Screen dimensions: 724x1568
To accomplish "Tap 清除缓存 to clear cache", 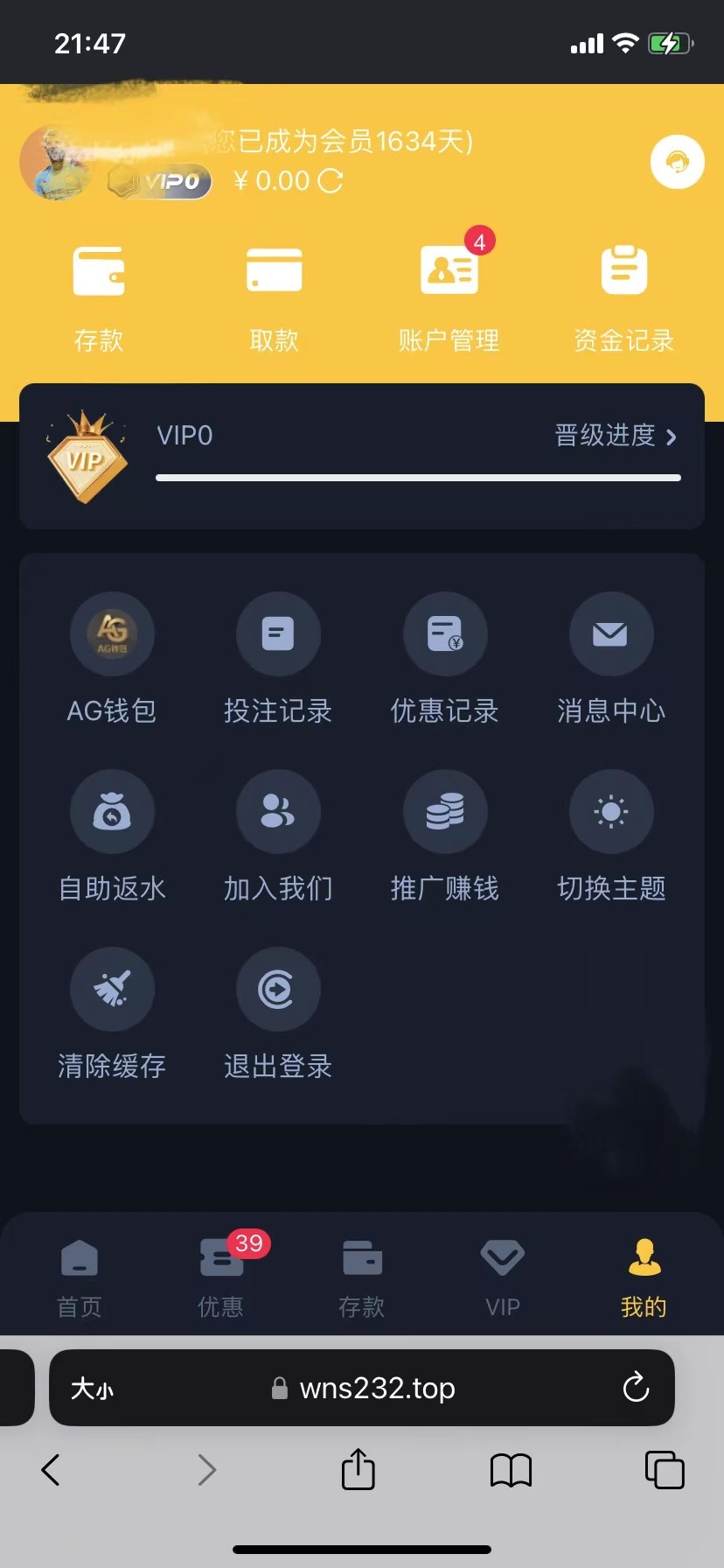I will [112, 1012].
